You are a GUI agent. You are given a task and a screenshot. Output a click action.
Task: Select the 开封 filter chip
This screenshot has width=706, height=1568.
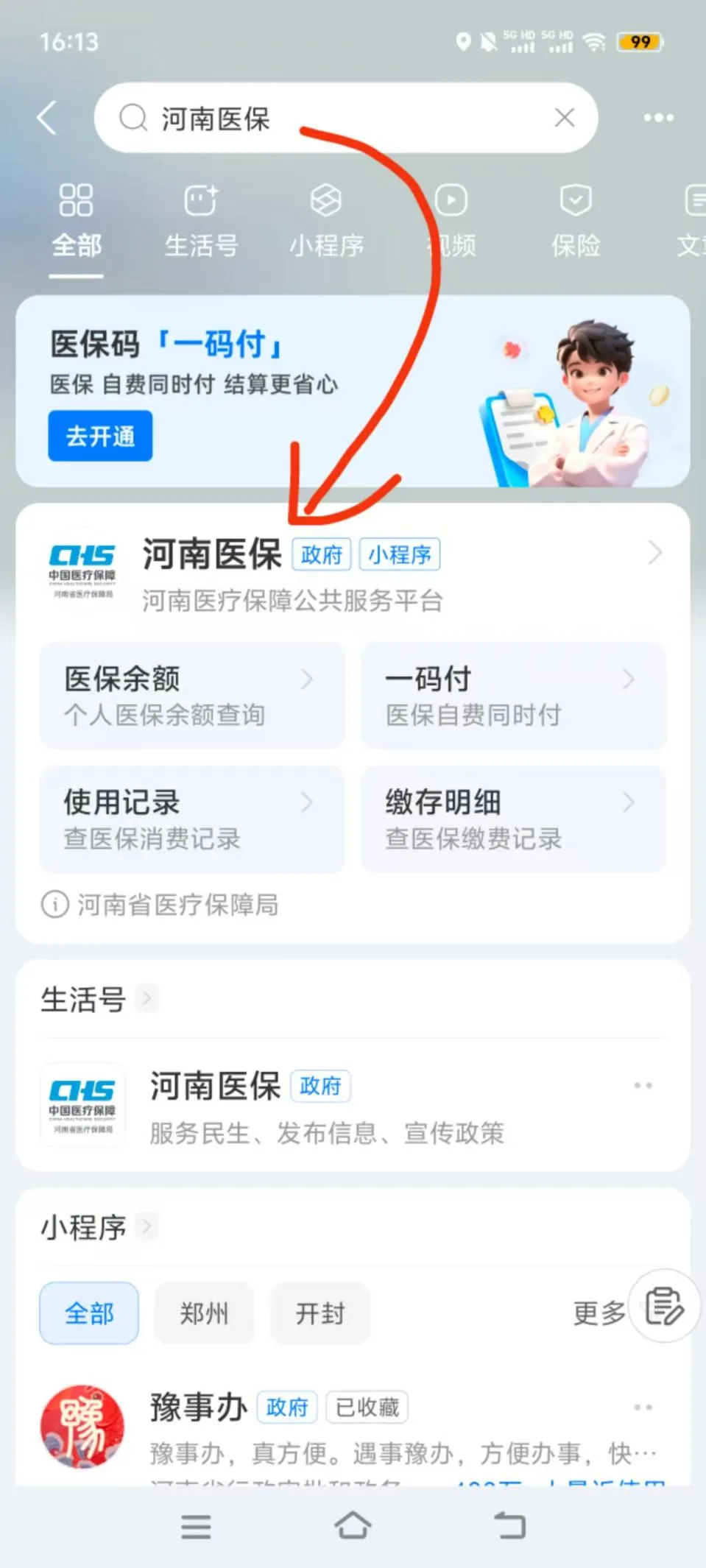coord(320,1313)
